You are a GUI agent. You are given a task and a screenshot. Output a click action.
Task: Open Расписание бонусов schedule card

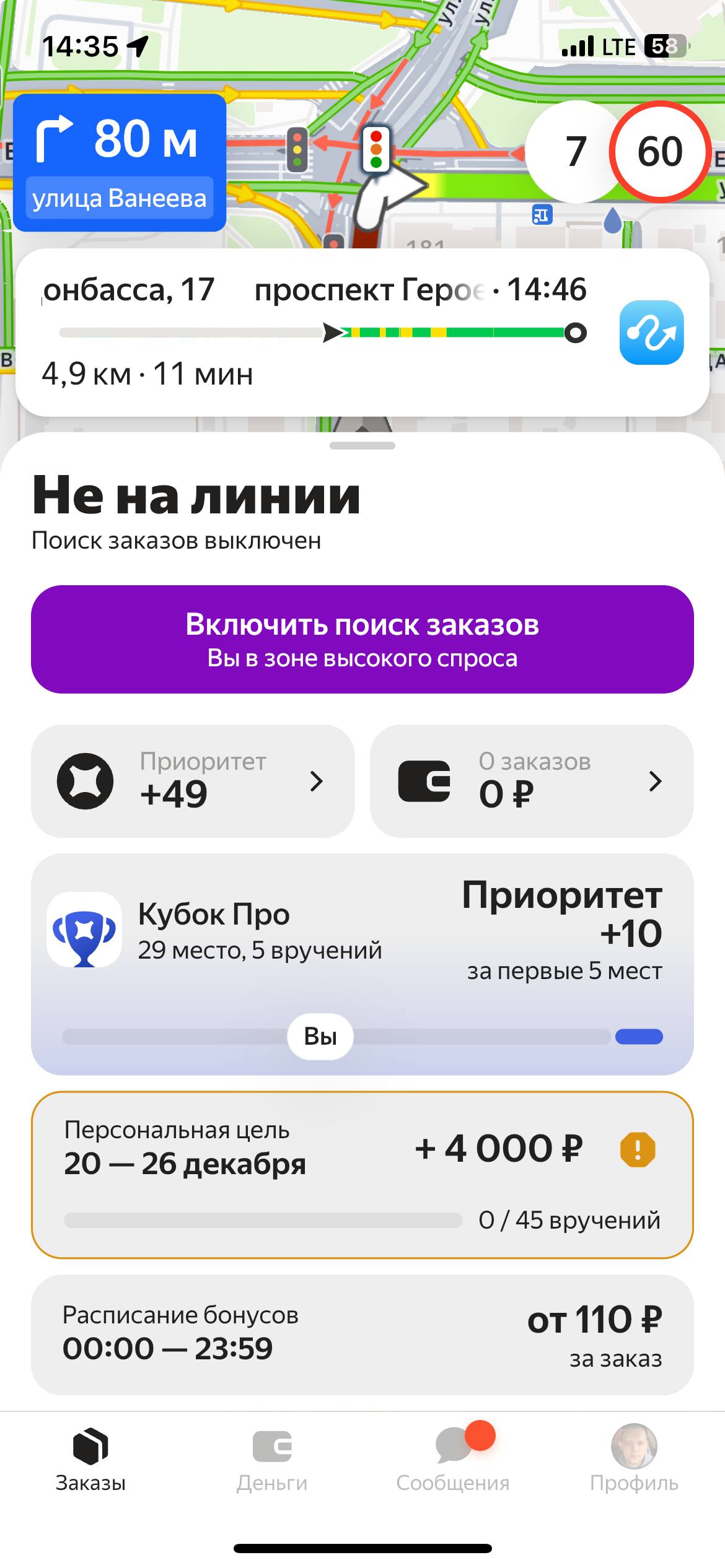point(362,1335)
